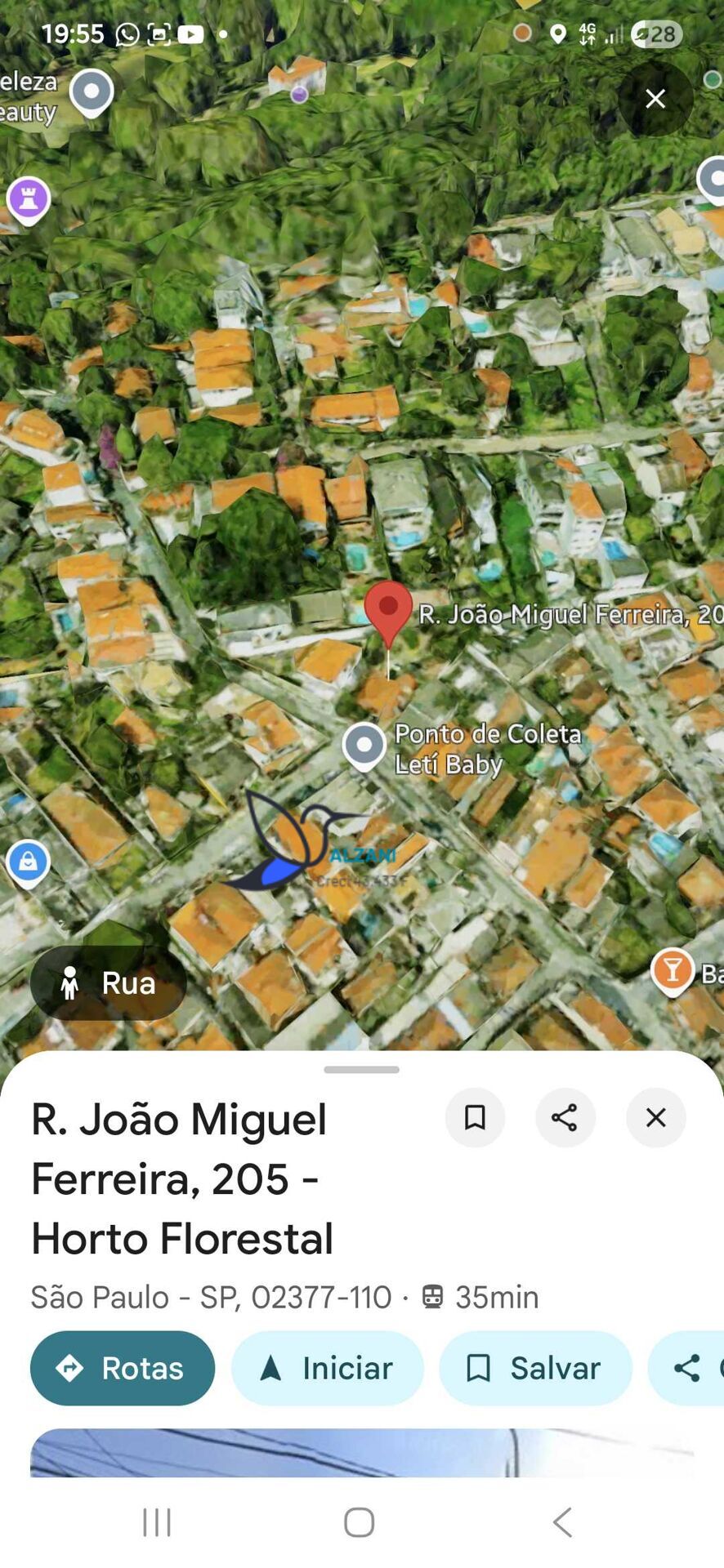Tap the purple castle marker on the map

(29, 198)
